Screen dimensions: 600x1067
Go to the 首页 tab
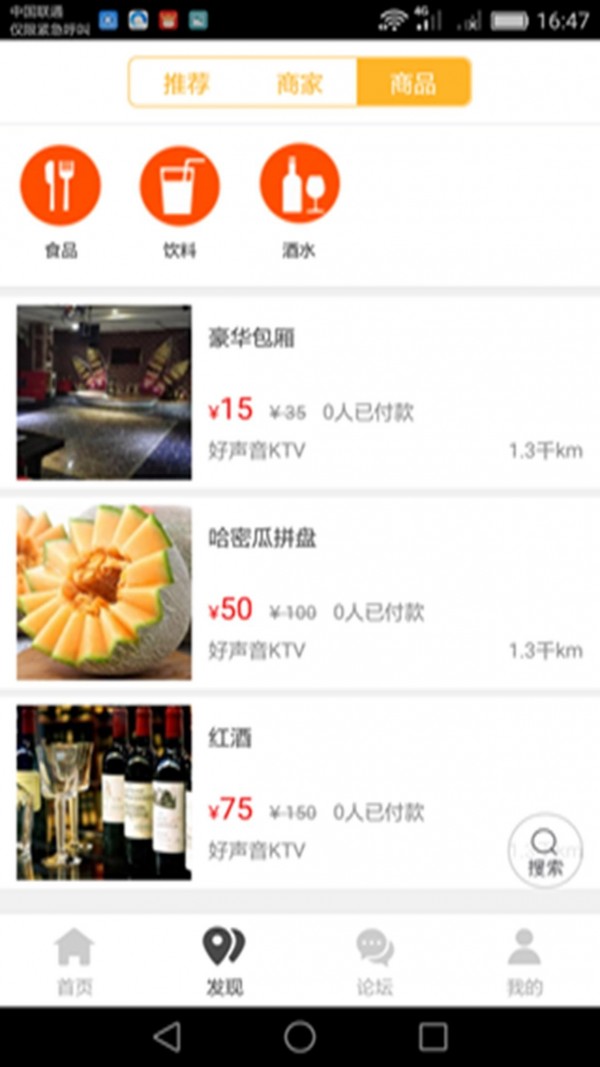coord(75,960)
